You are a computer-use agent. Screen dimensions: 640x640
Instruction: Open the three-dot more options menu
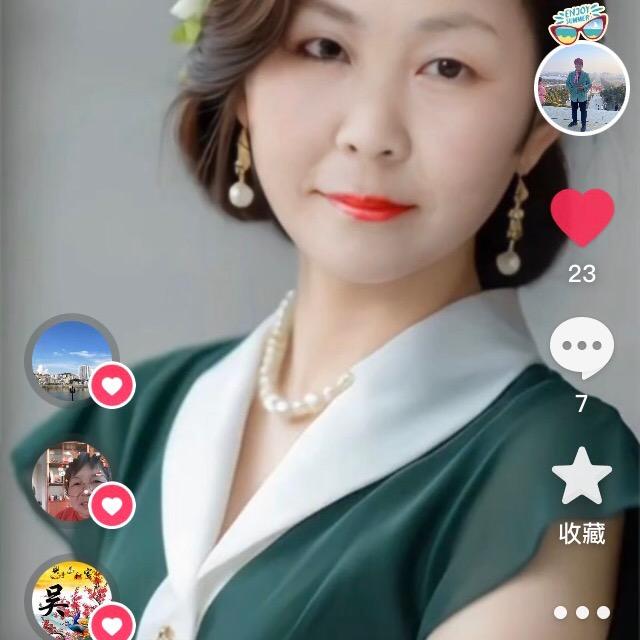point(582,612)
